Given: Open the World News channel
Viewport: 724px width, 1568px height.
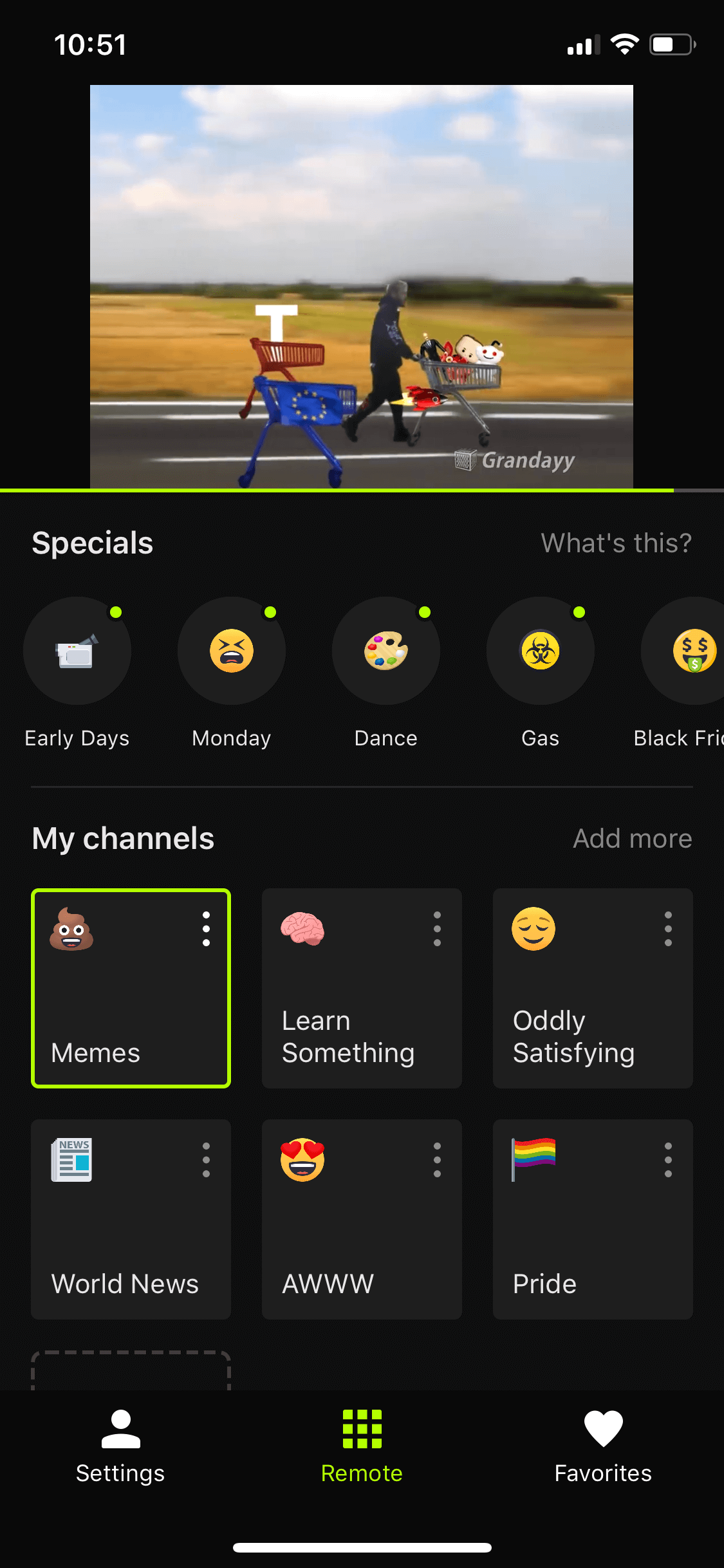Looking at the screenshot, I should point(131,1219).
